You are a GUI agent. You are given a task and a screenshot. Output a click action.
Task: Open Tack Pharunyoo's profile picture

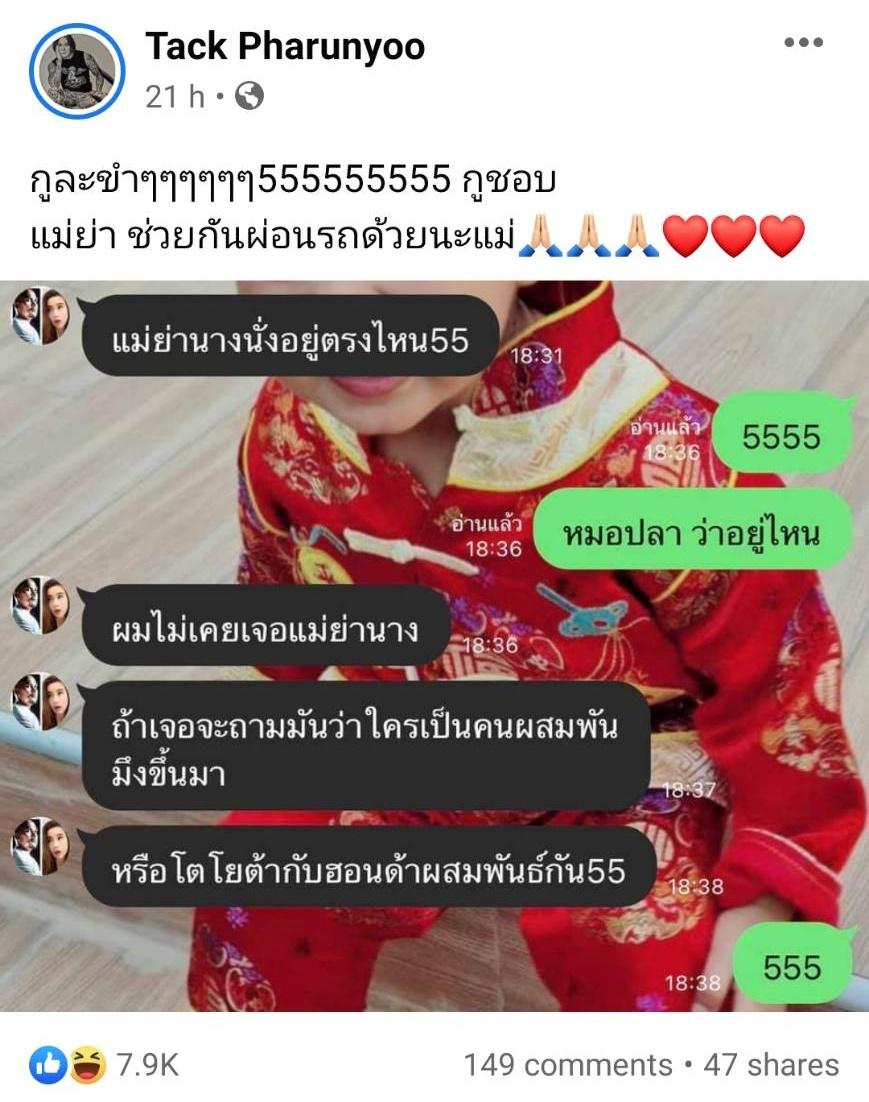coord(77,72)
